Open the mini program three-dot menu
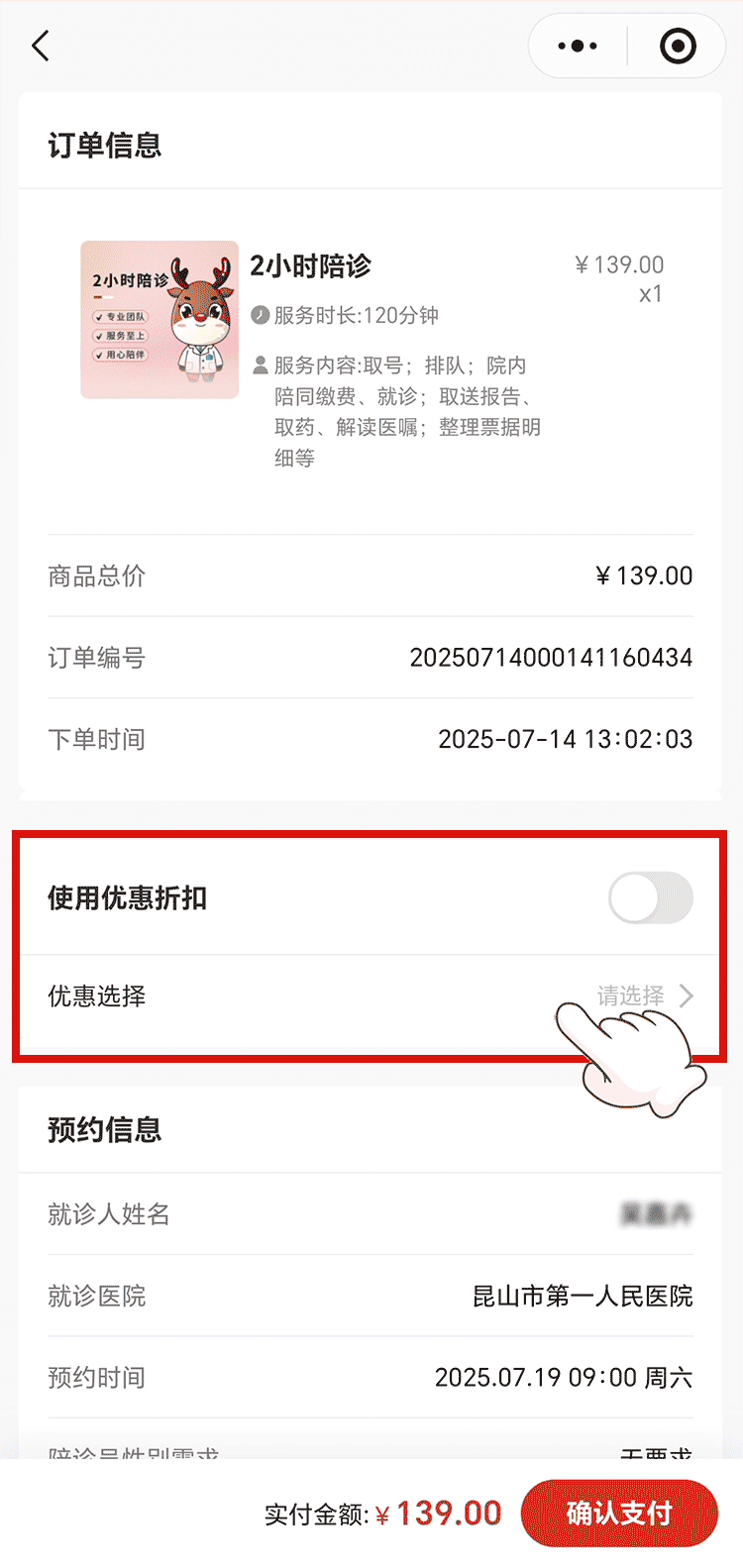Screen dimensions: 743x1568 point(578,46)
